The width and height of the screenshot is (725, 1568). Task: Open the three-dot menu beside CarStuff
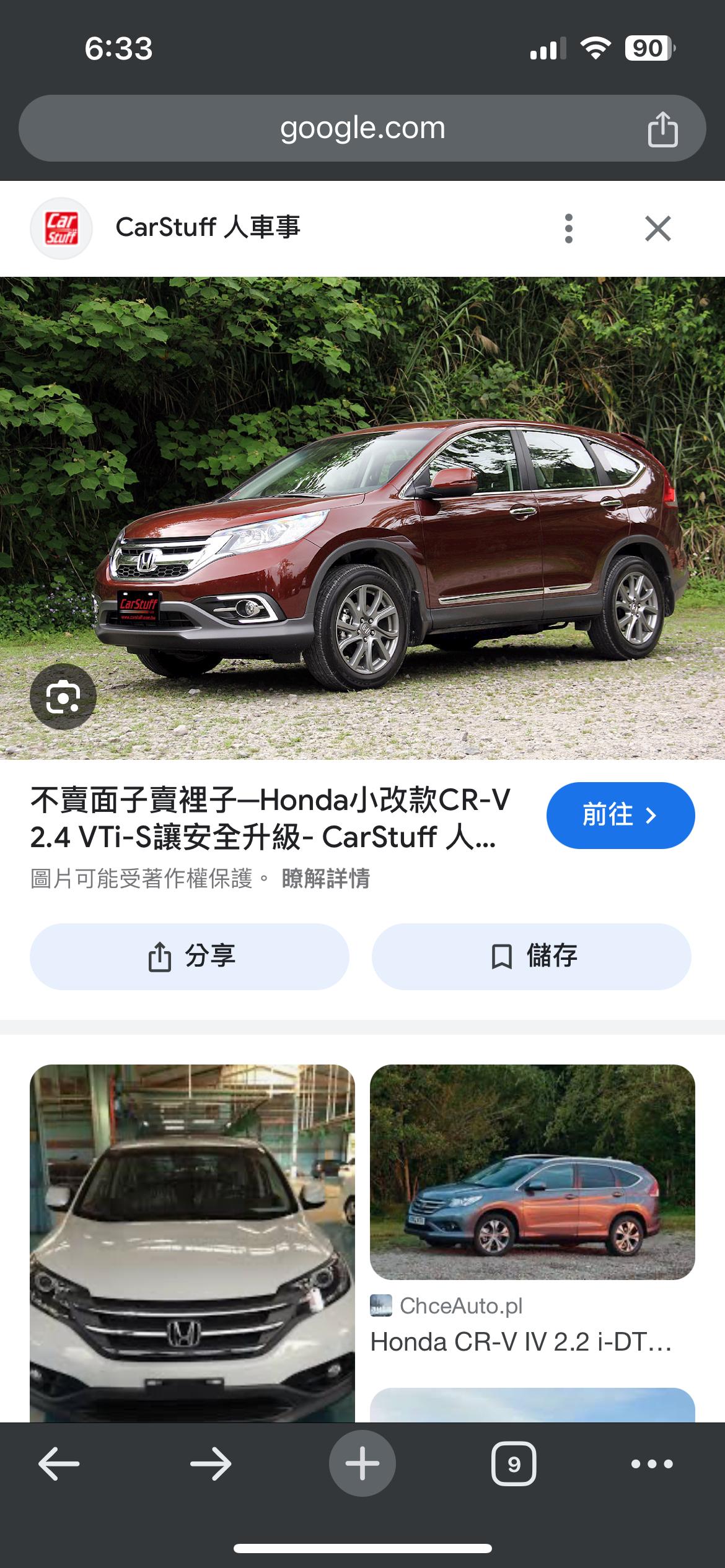[x=568, y=229]
